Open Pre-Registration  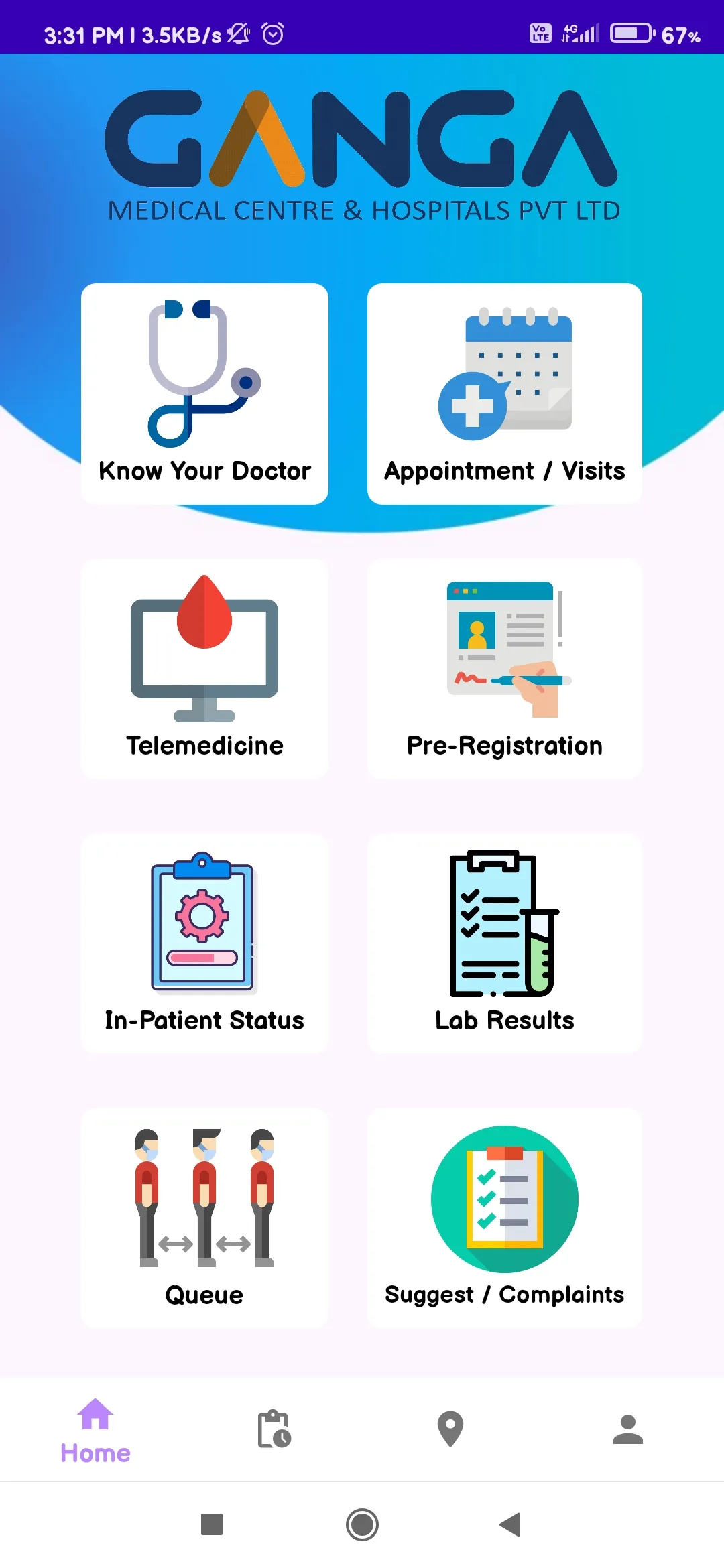(504, 668)
